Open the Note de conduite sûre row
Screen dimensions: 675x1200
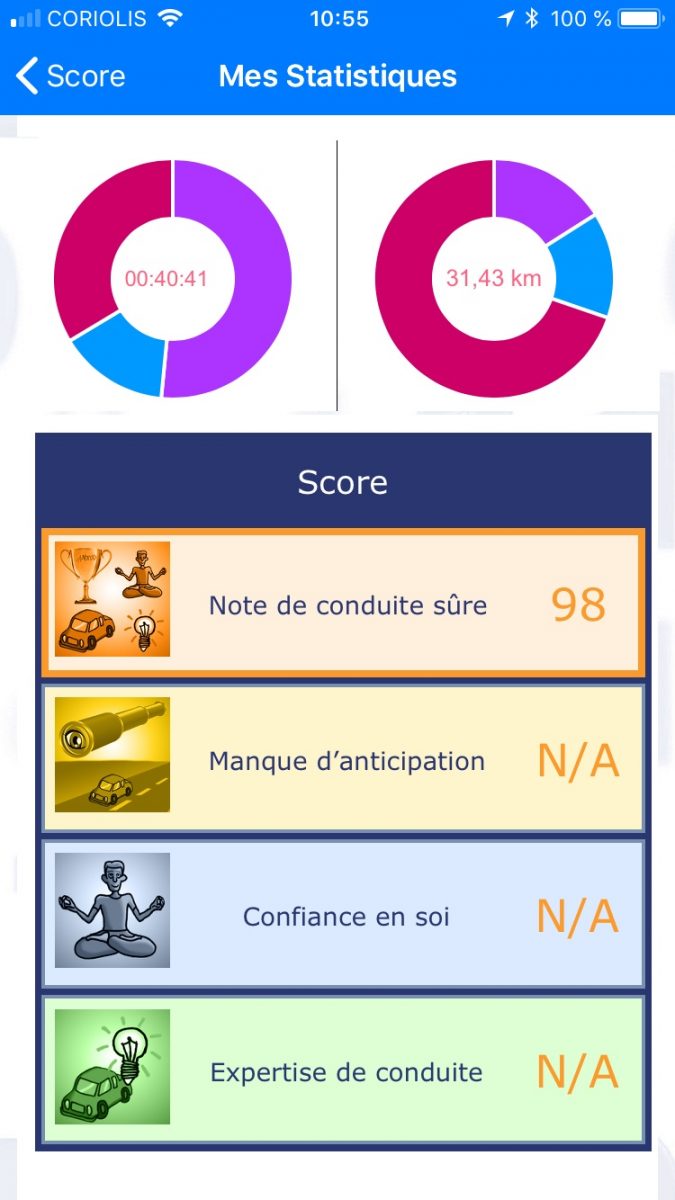[x=343, y=603]
